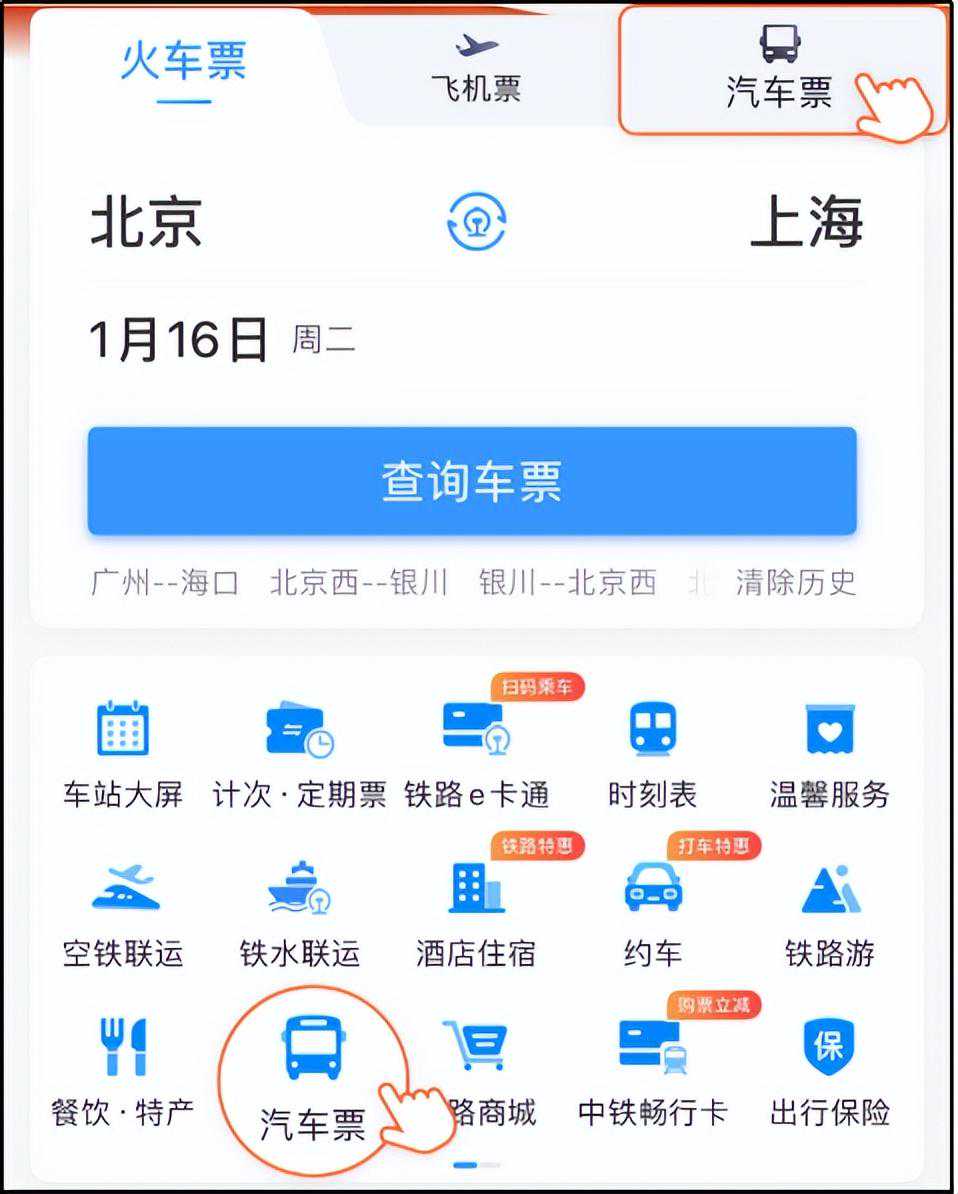Open 餐饮·特产
The width and height of the screenshot is (958, 1194).
click(123, 1068)
